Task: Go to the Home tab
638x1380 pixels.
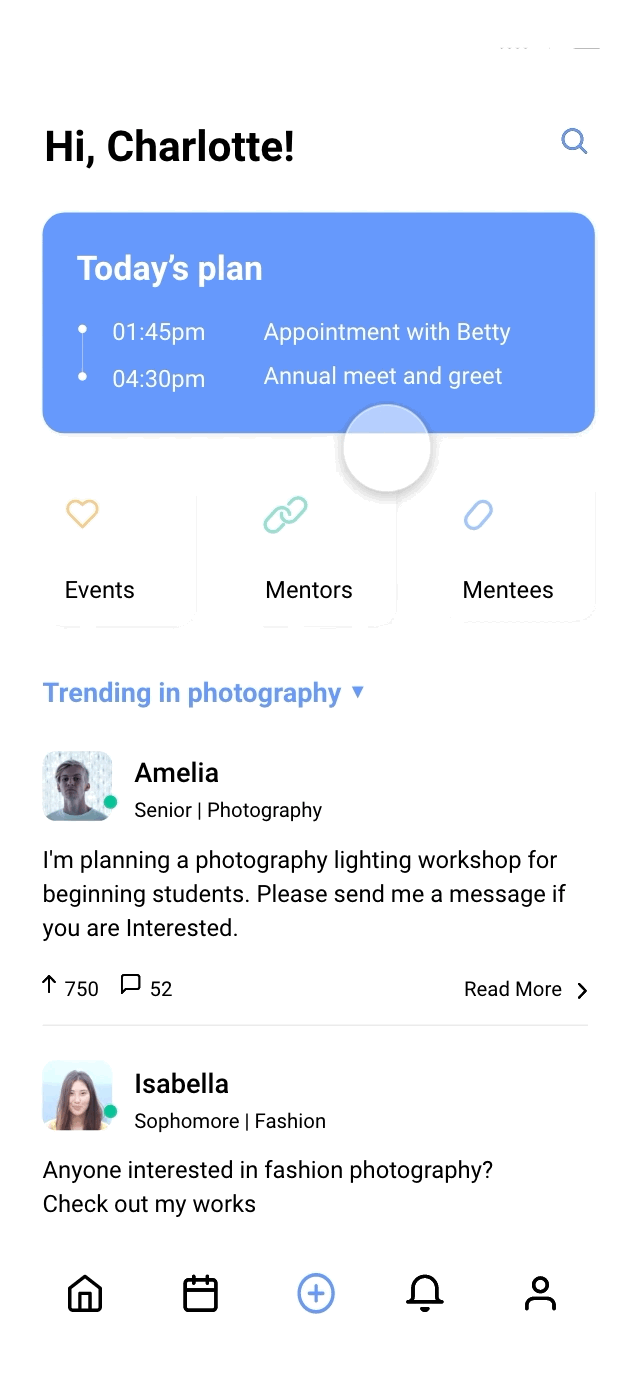Action: coord(85,1294)
